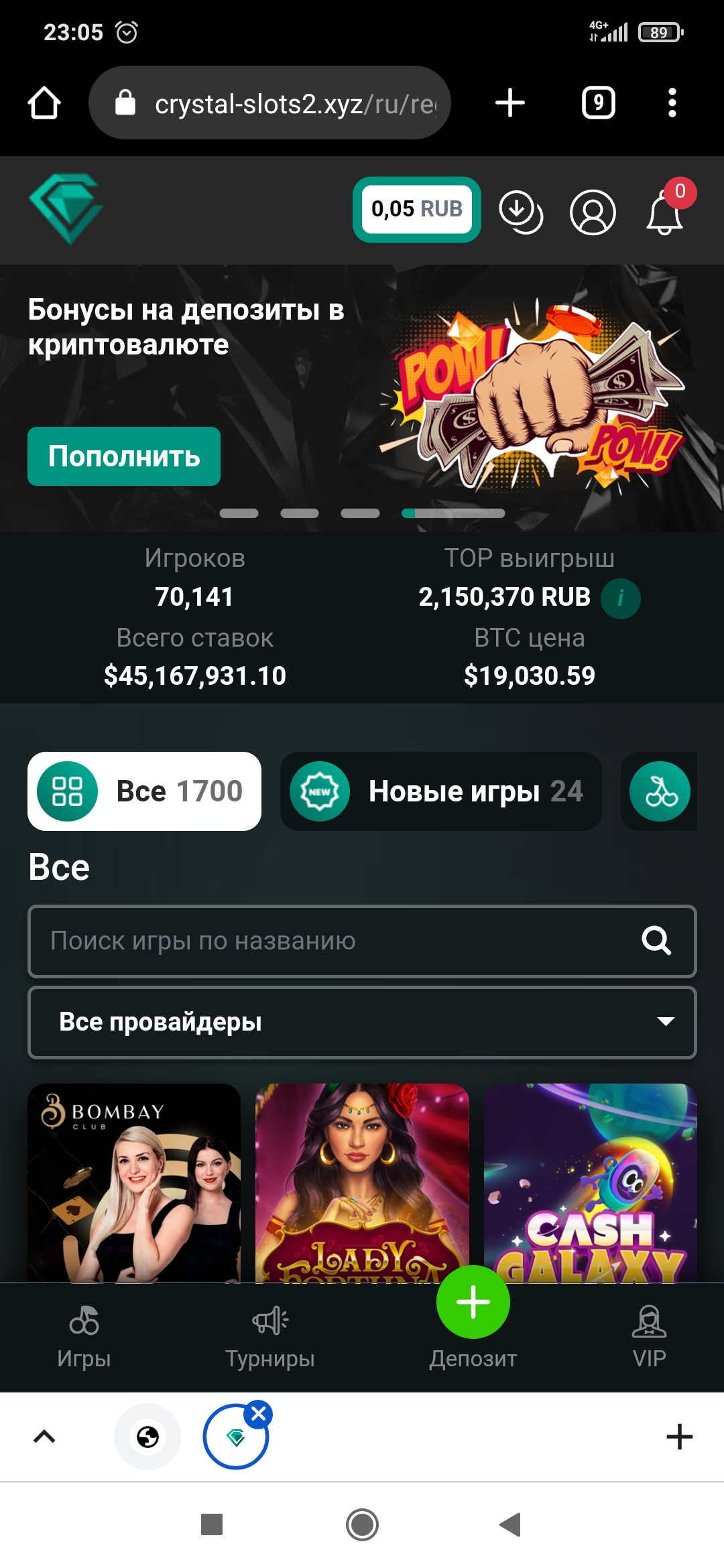Tap the Пополнить button on banner
Viewport: 724px width, 1568px height.
124,456
